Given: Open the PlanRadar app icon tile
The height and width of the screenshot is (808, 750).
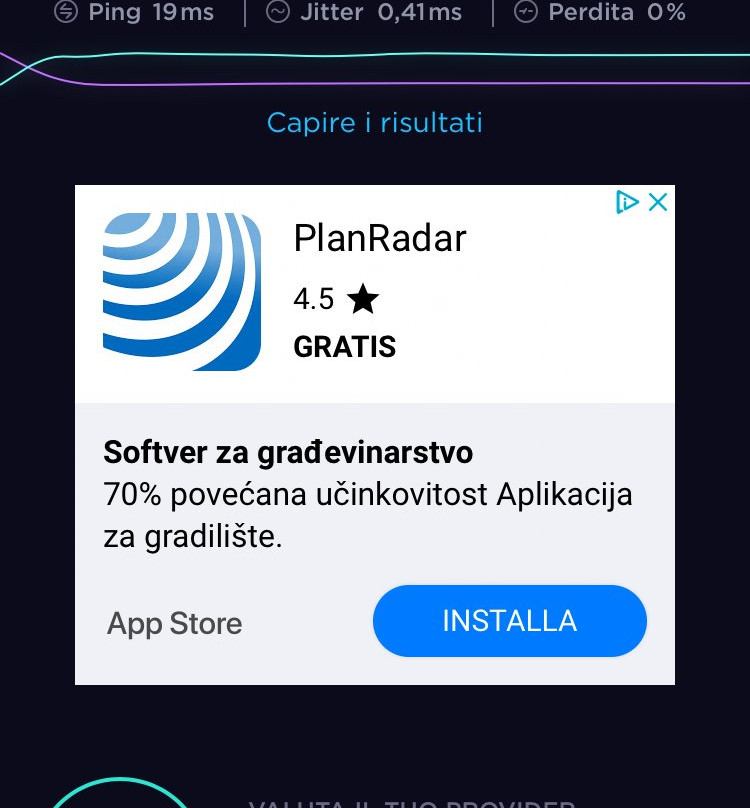Looking at the screenshot, I should [182, 292].
